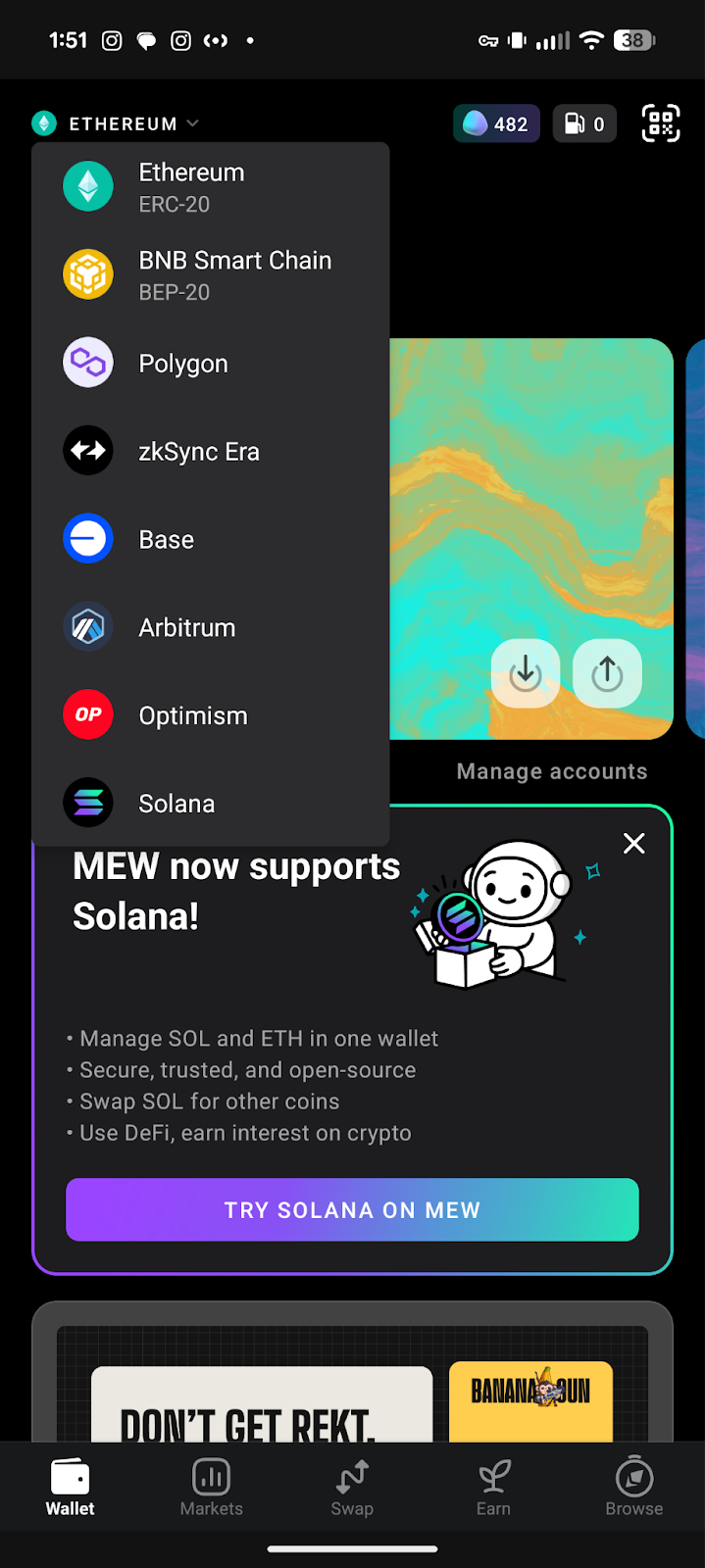Switch to Polygon network
The height and width of the screenshot is (1568, 705).
click(210, 364)
